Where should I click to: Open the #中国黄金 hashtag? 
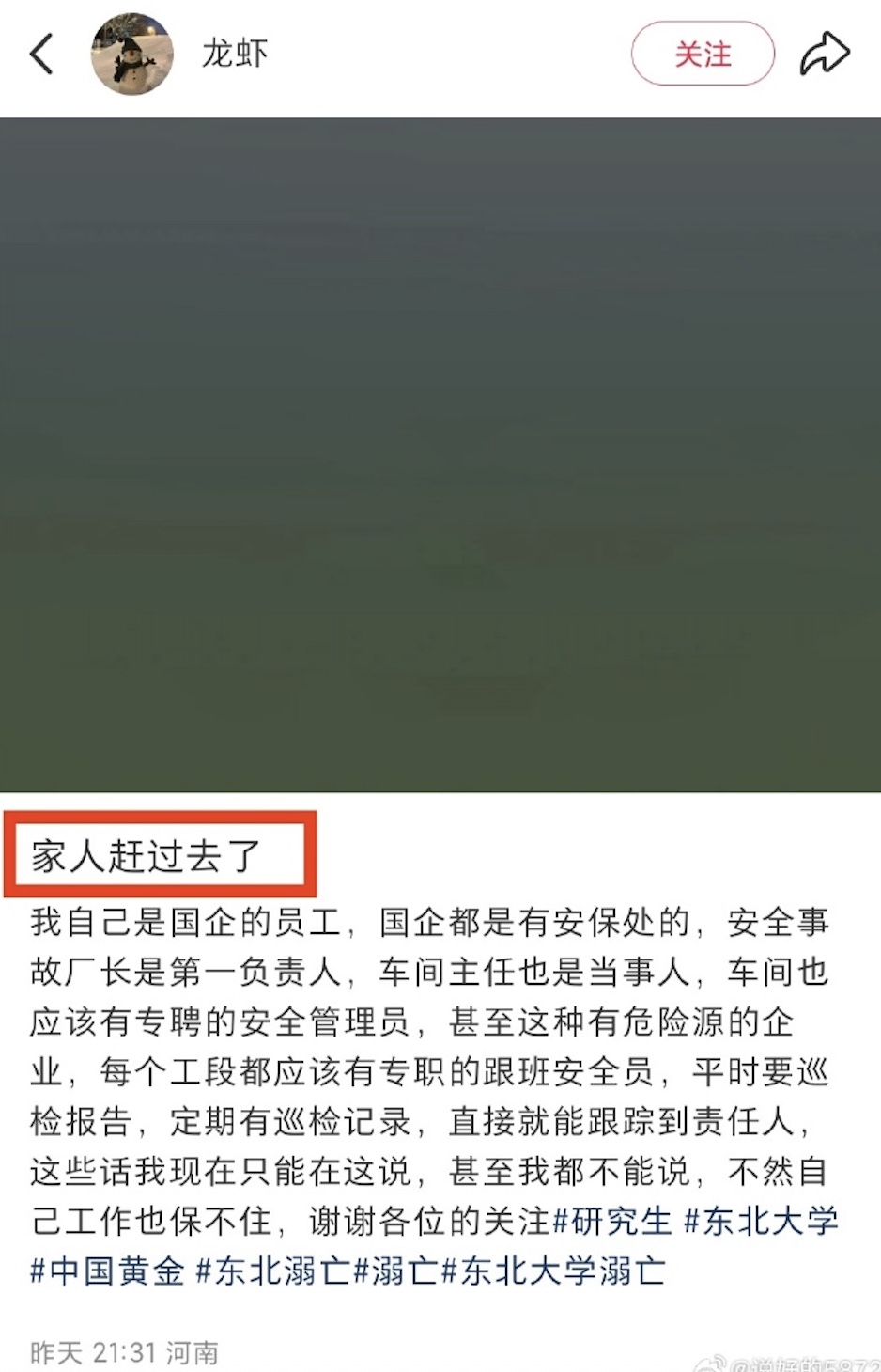point(107,1271)
